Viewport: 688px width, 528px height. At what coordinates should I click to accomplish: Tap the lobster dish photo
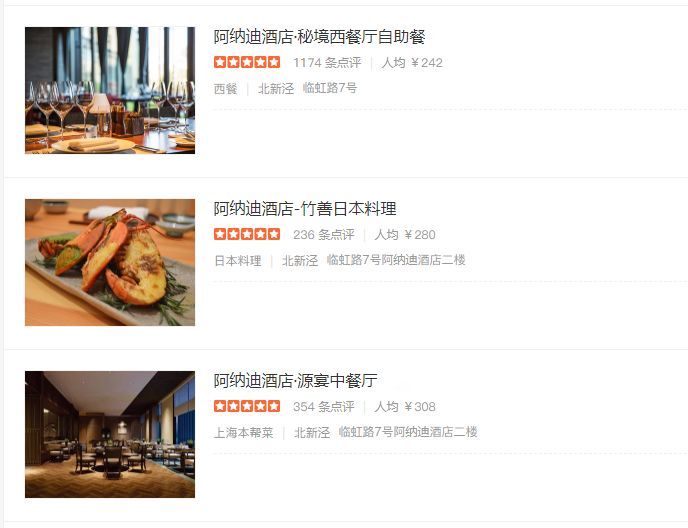coord(110,262)
